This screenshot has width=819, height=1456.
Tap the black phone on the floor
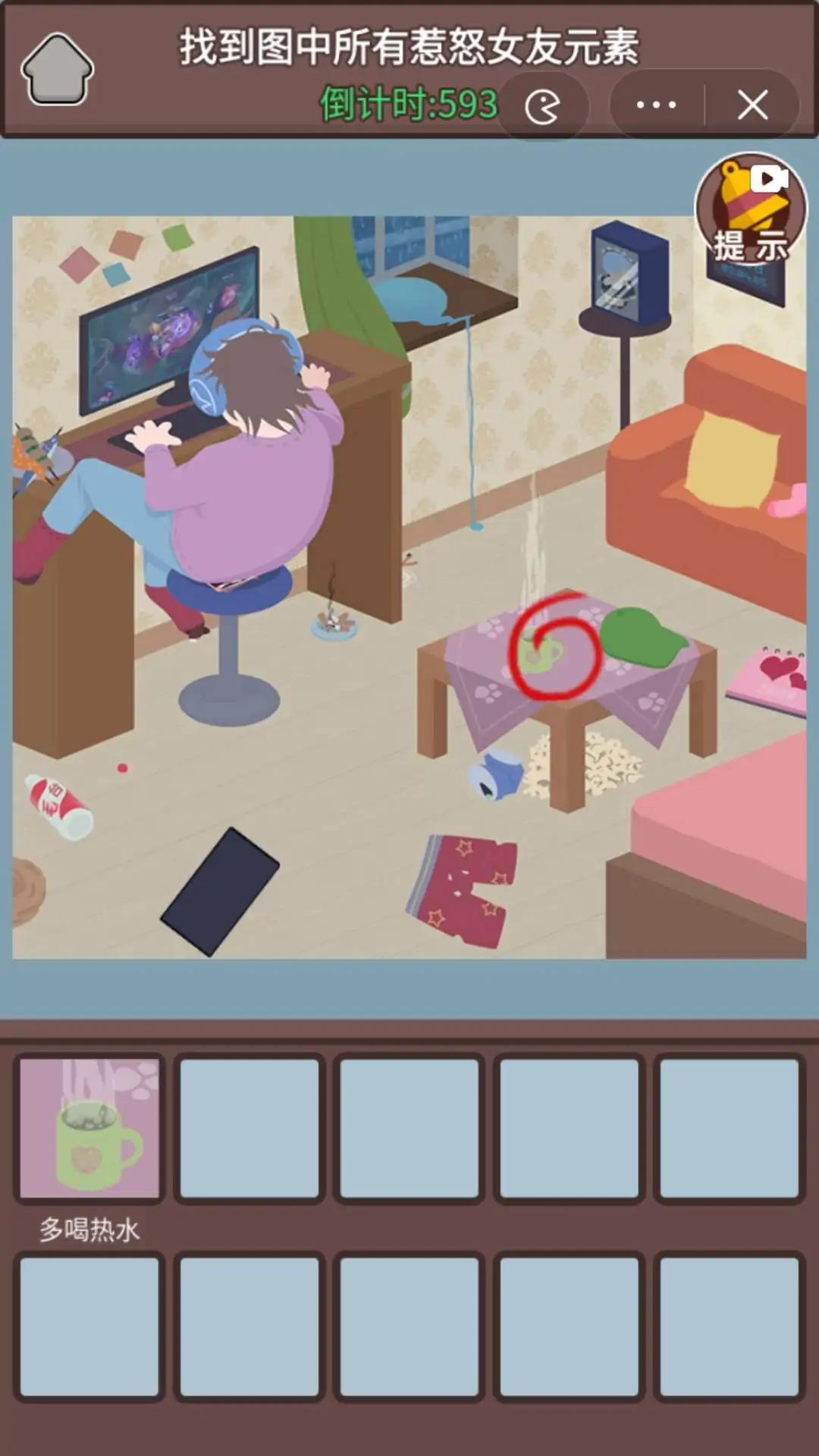[220, 891]
